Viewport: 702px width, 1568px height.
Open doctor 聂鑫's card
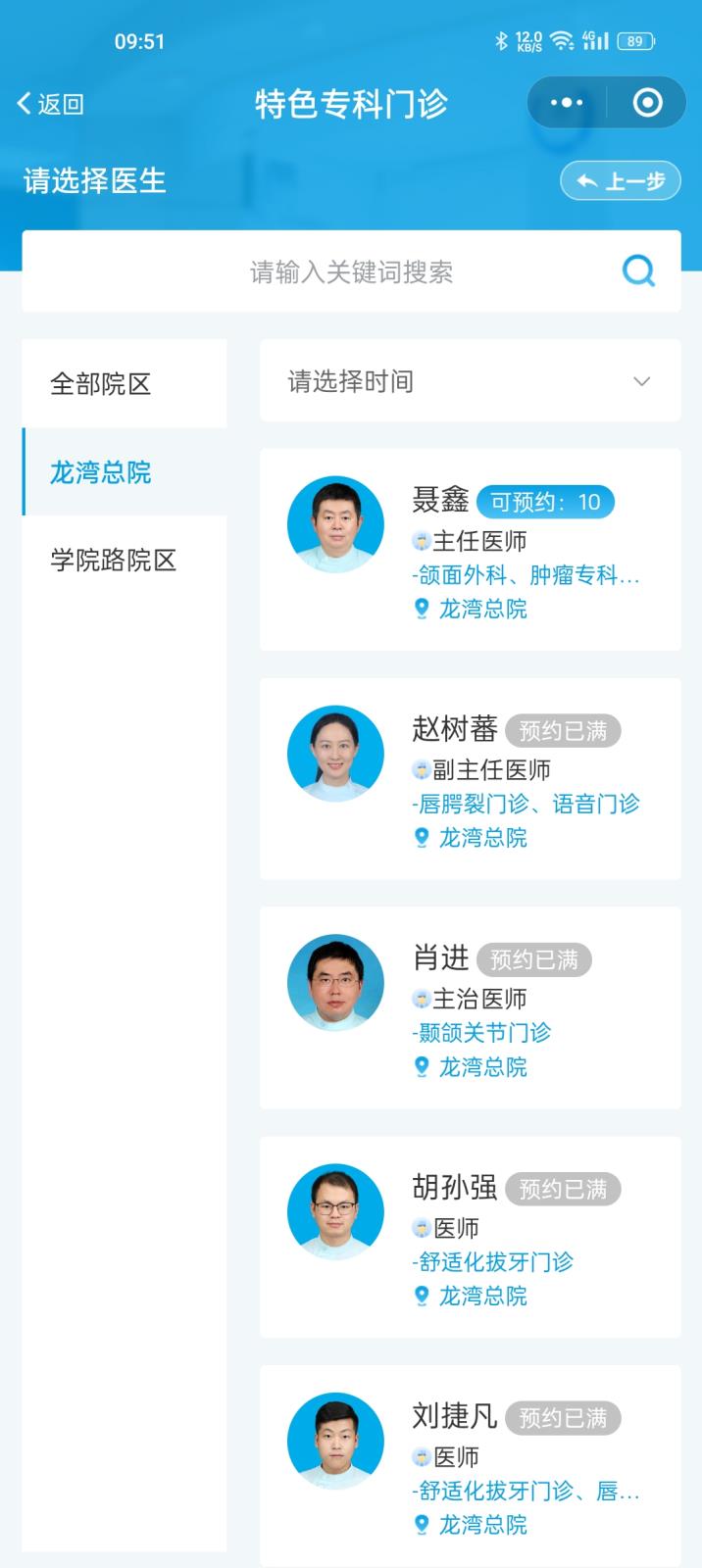point(470,550)
